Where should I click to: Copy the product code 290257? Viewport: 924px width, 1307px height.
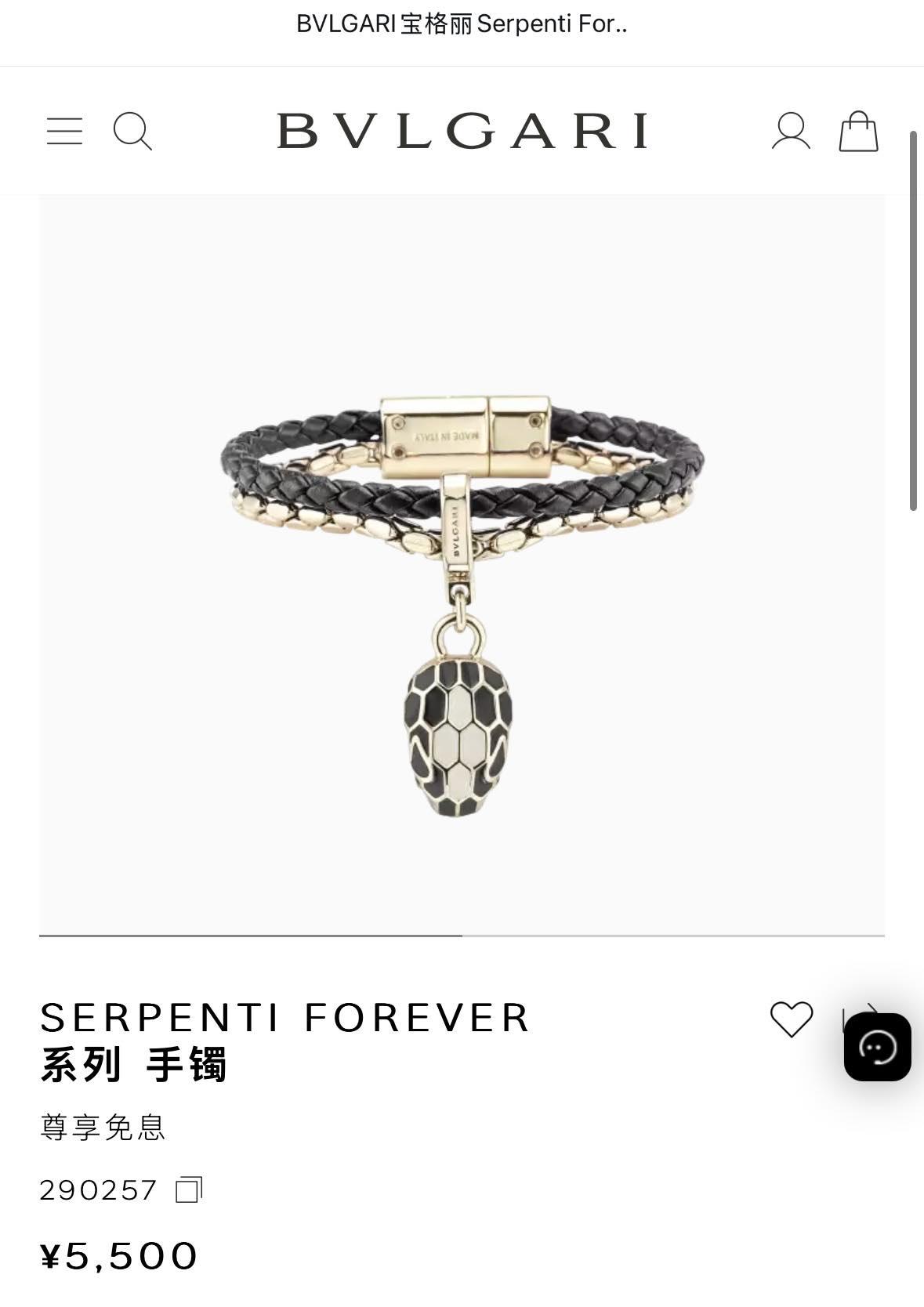coord(189,1189)
